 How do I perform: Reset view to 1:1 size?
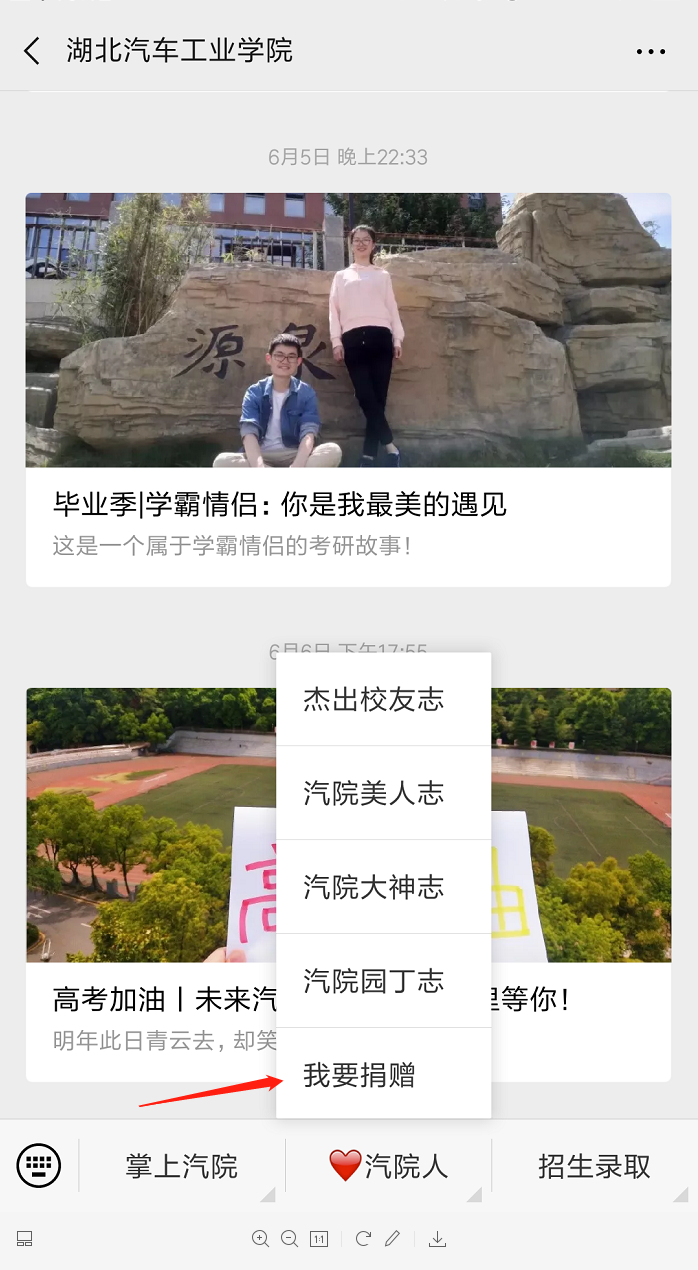(x=319, y=1239)
